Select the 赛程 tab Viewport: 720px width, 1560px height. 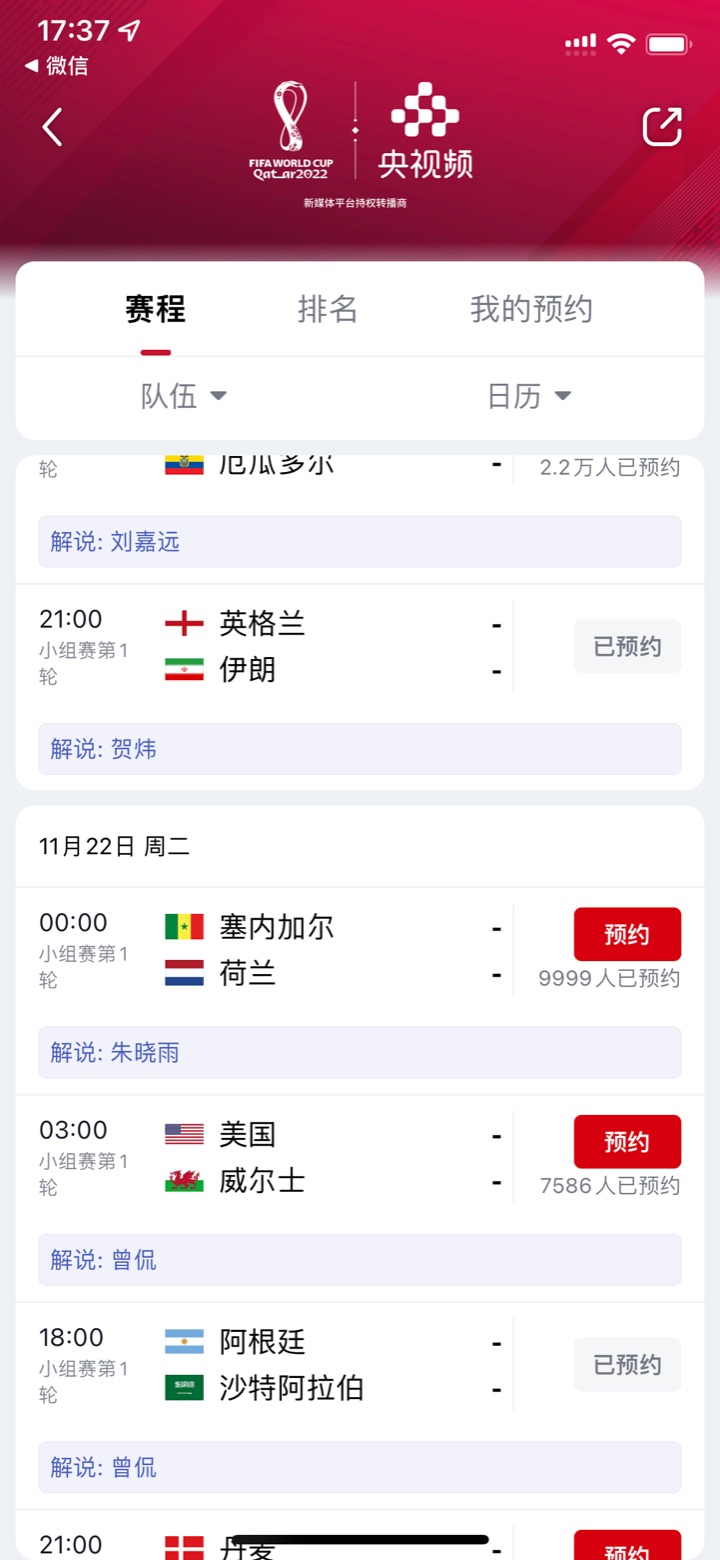pyautogui.click(x=155, y=309)
